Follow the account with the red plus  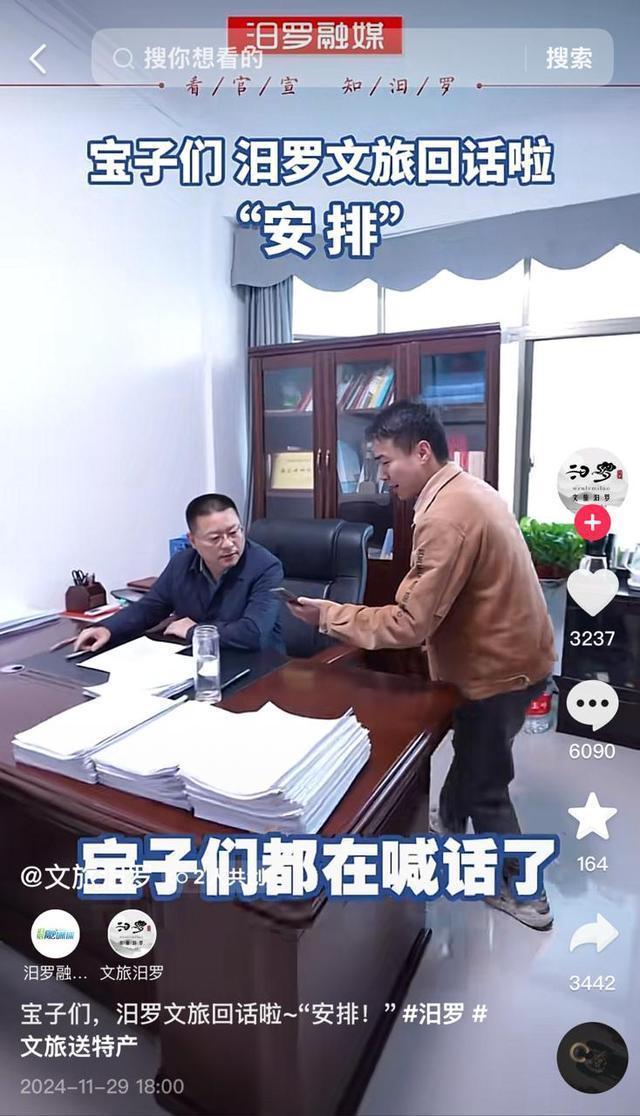tap(592, 522)
